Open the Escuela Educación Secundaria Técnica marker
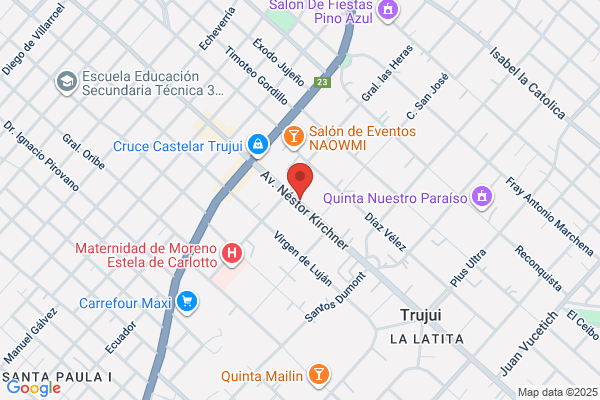 pos(67,82)
